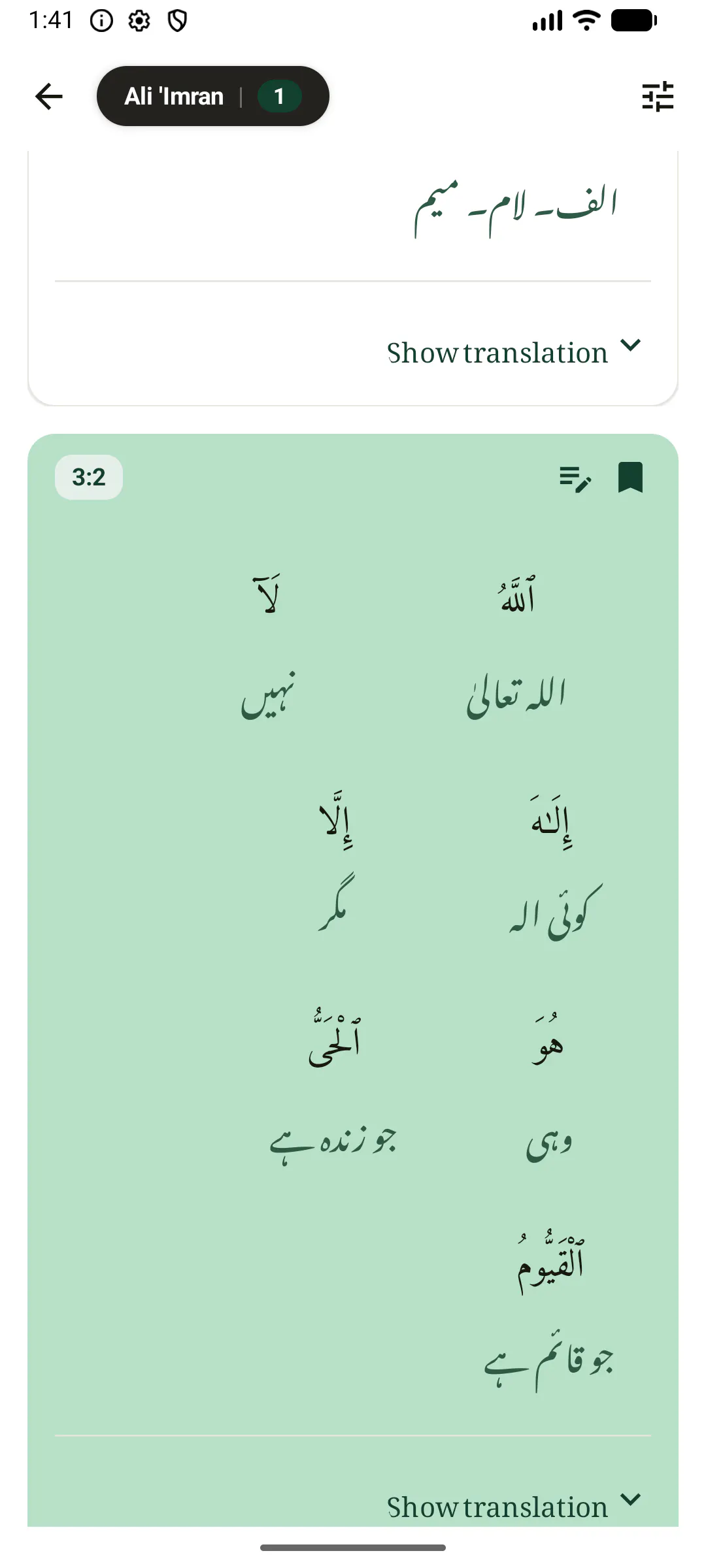
Task: Expand Show translation under Alif Lam Meem
Action: coord(514,352)
